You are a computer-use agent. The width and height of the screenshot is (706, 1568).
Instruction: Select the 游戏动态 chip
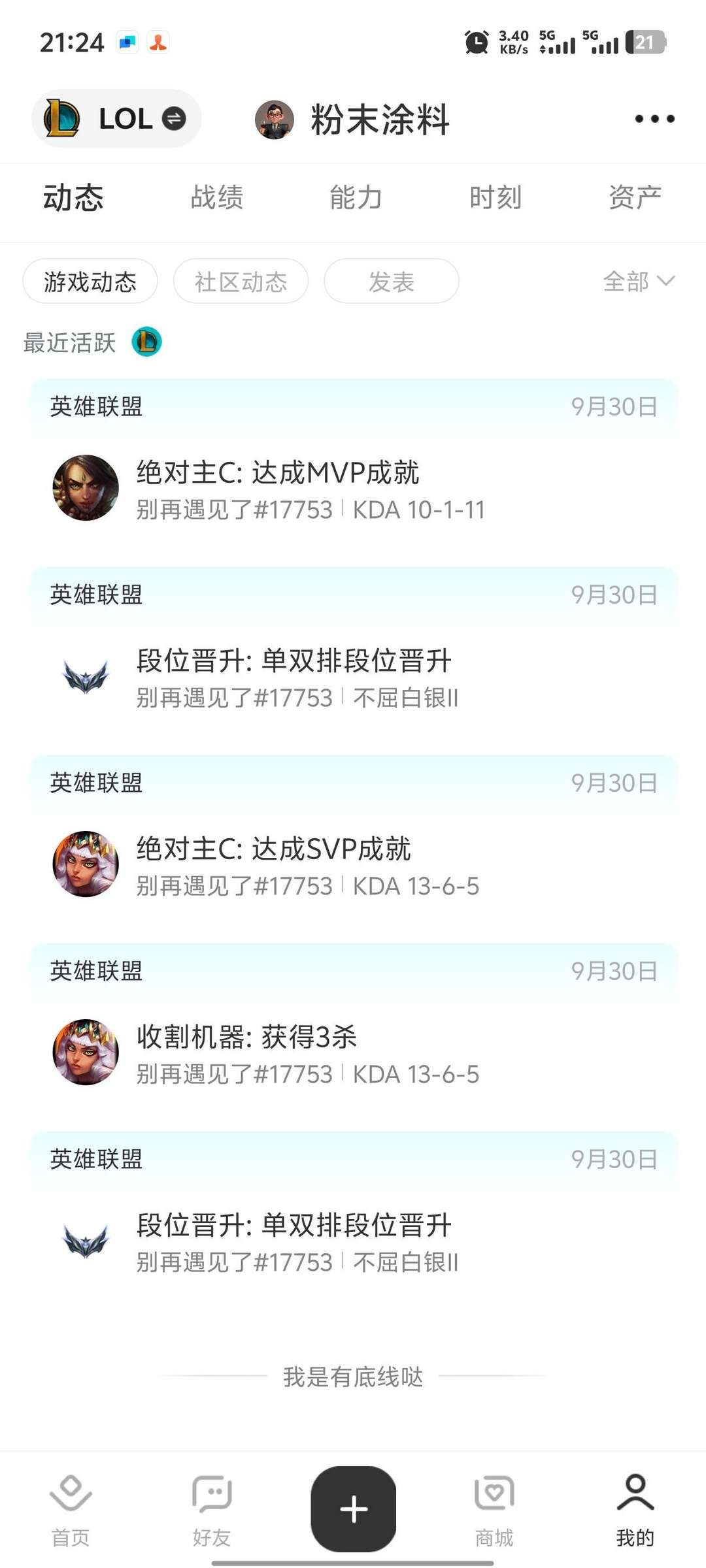[x=90, y=282]
